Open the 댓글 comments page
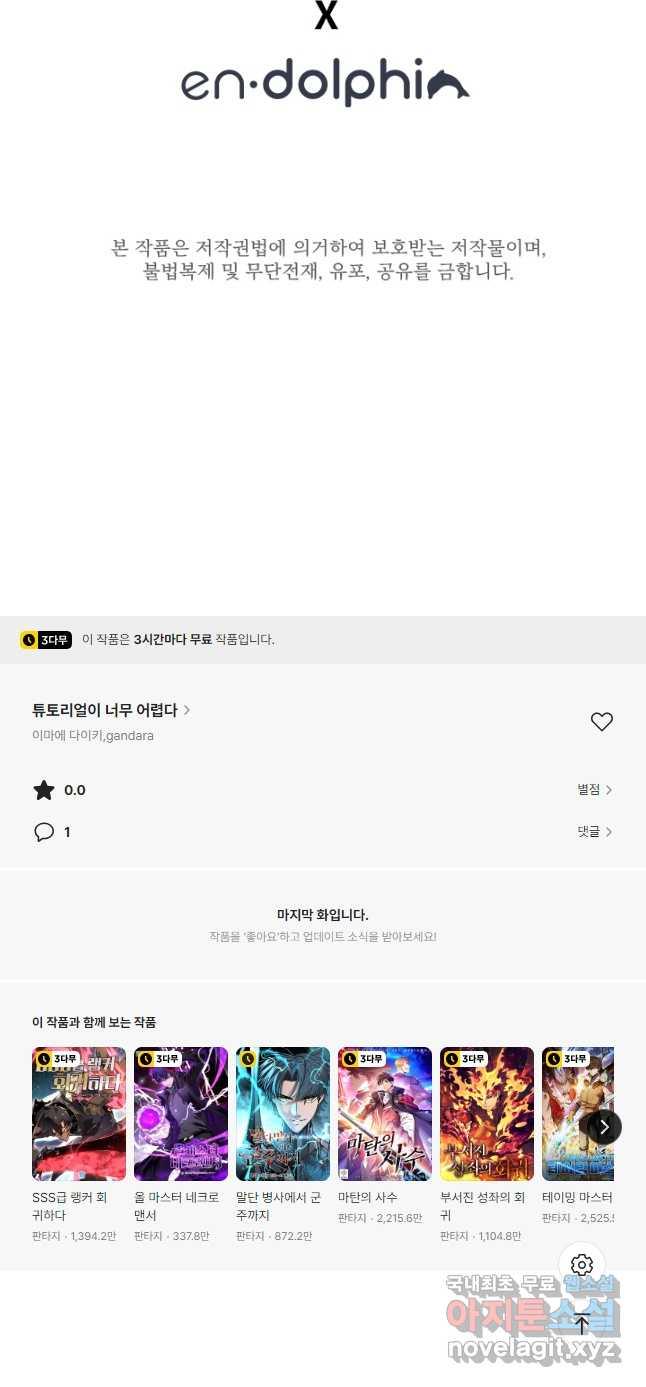 [x=594, y=832]
